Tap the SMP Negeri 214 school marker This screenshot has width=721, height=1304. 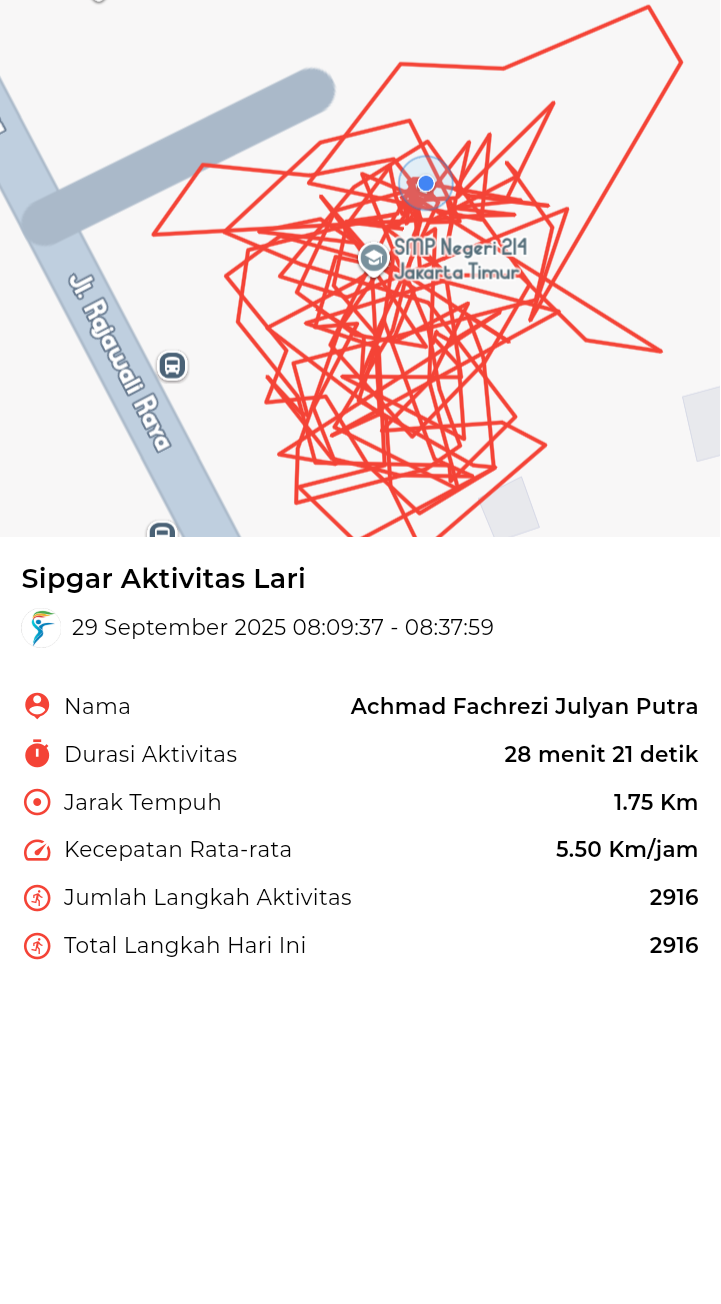coord(374,259)
